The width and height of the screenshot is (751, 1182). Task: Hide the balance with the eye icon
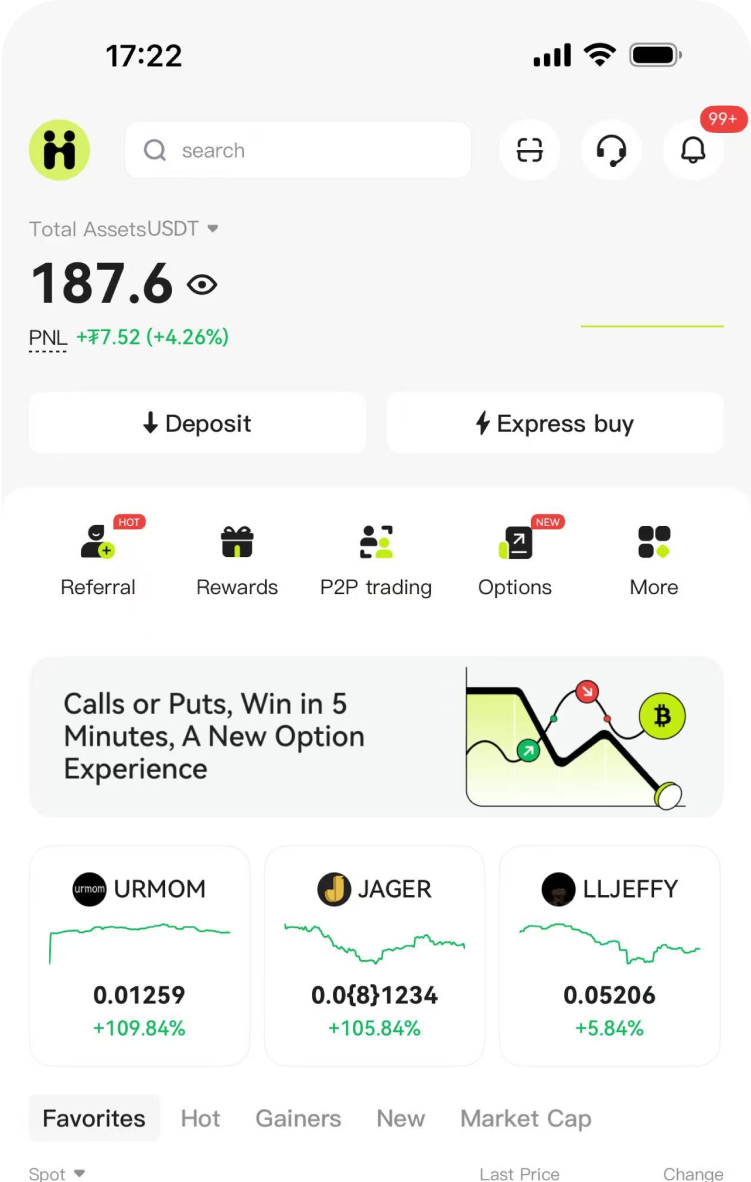point(202,285)
